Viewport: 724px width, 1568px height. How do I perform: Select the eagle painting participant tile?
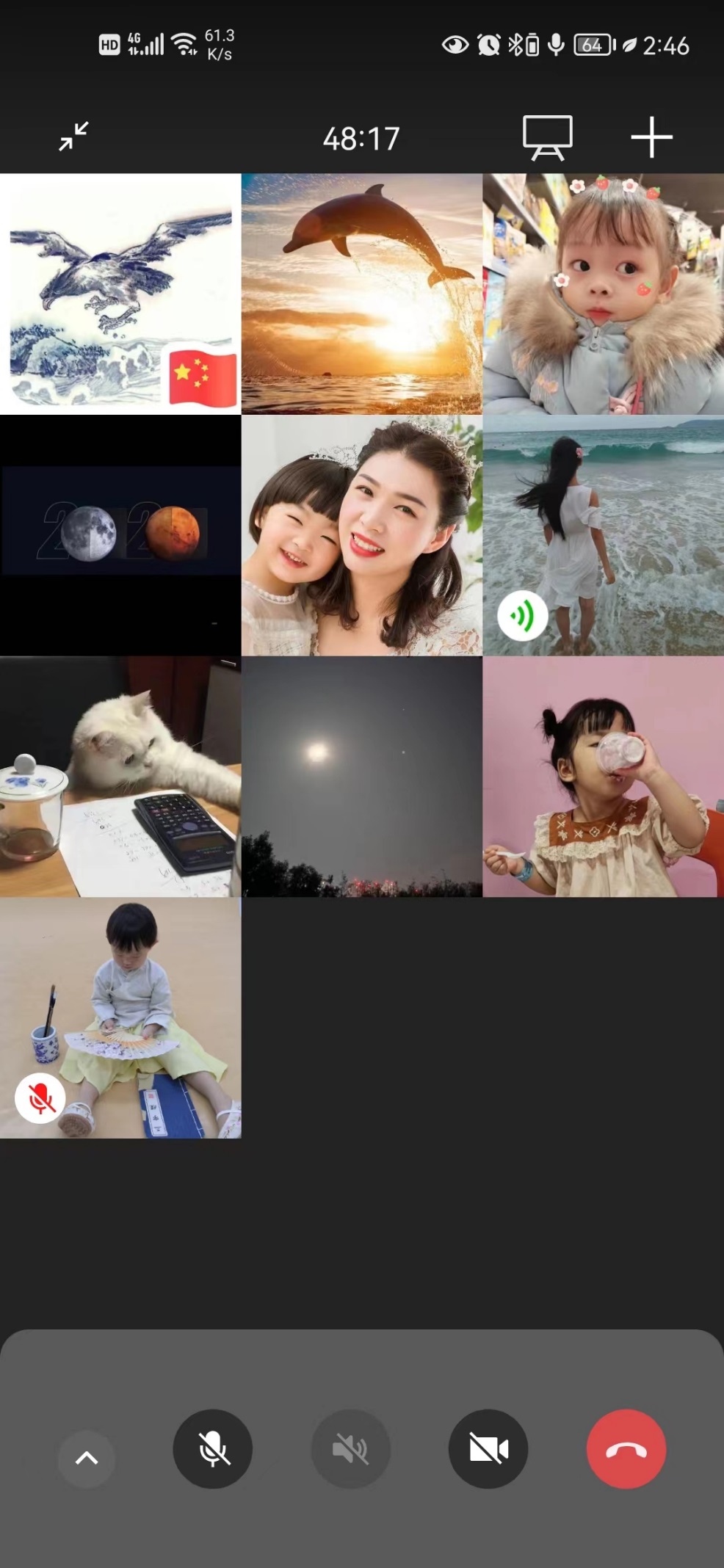click(x=120, y=294)
